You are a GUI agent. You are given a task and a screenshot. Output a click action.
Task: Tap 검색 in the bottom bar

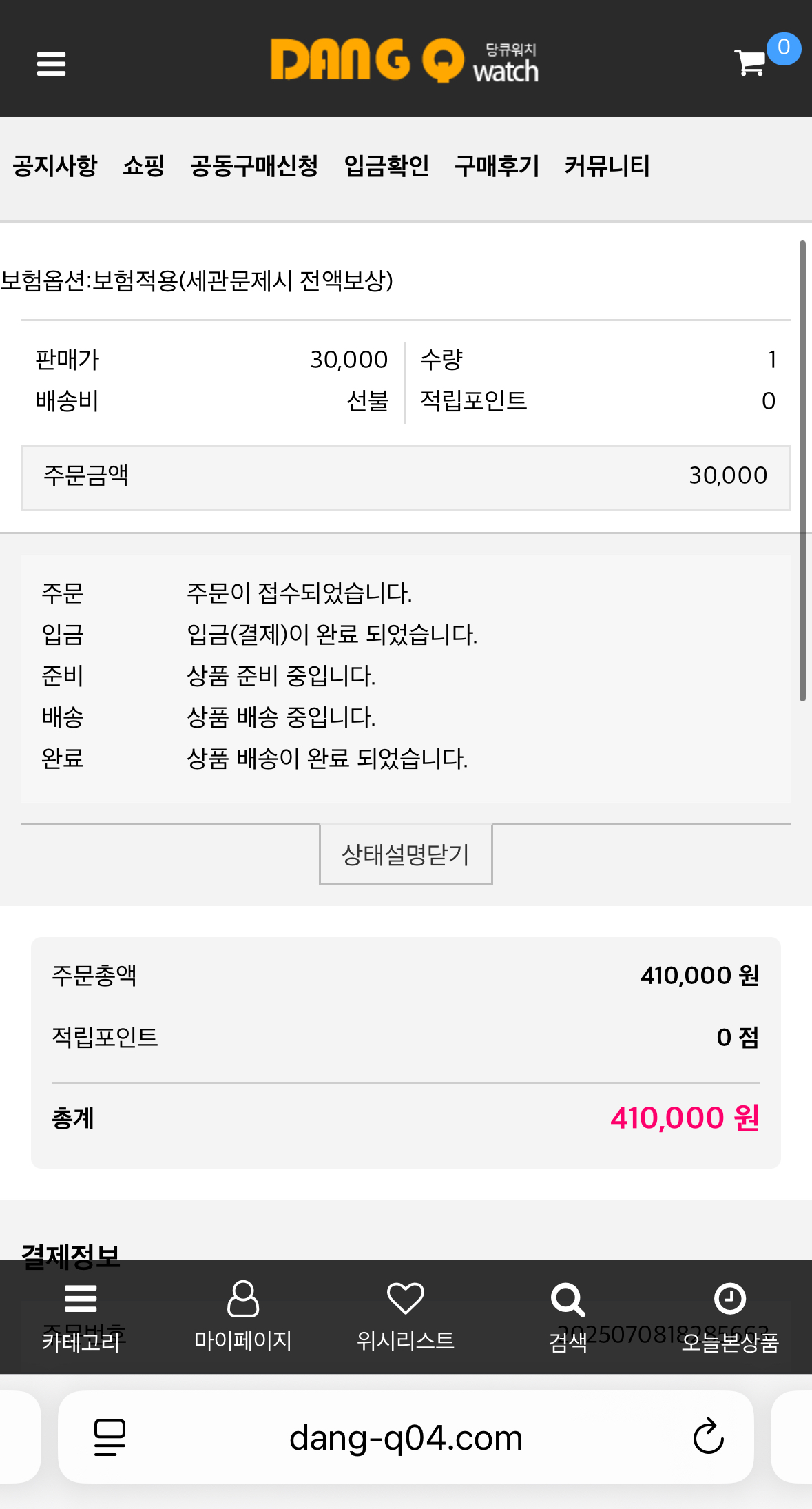(x=568, y=1317)
